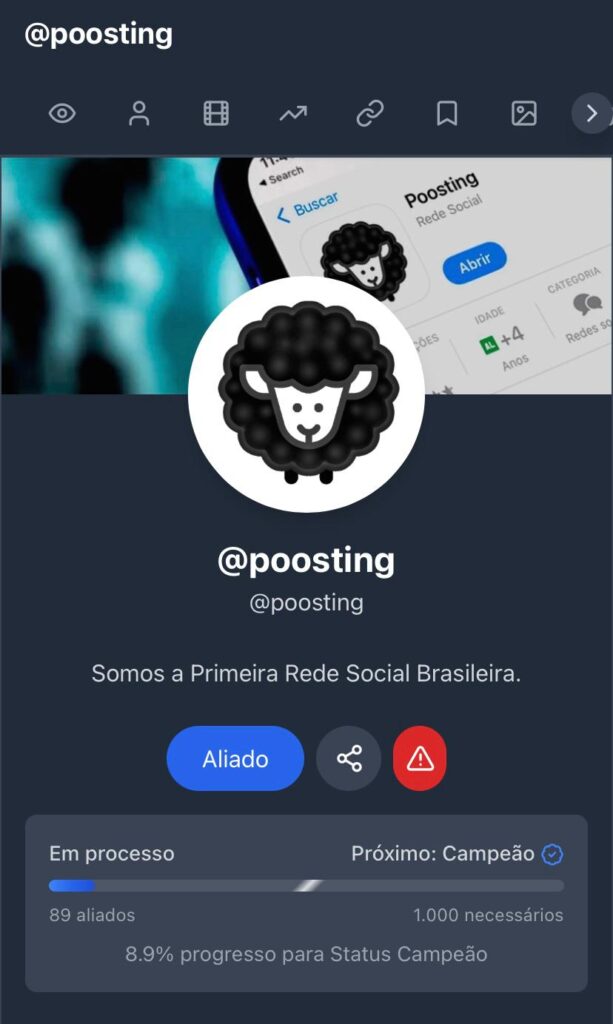Open the eye views tab
The width and height of the screenshot is (613, 1024).
(x=62, y=114)
